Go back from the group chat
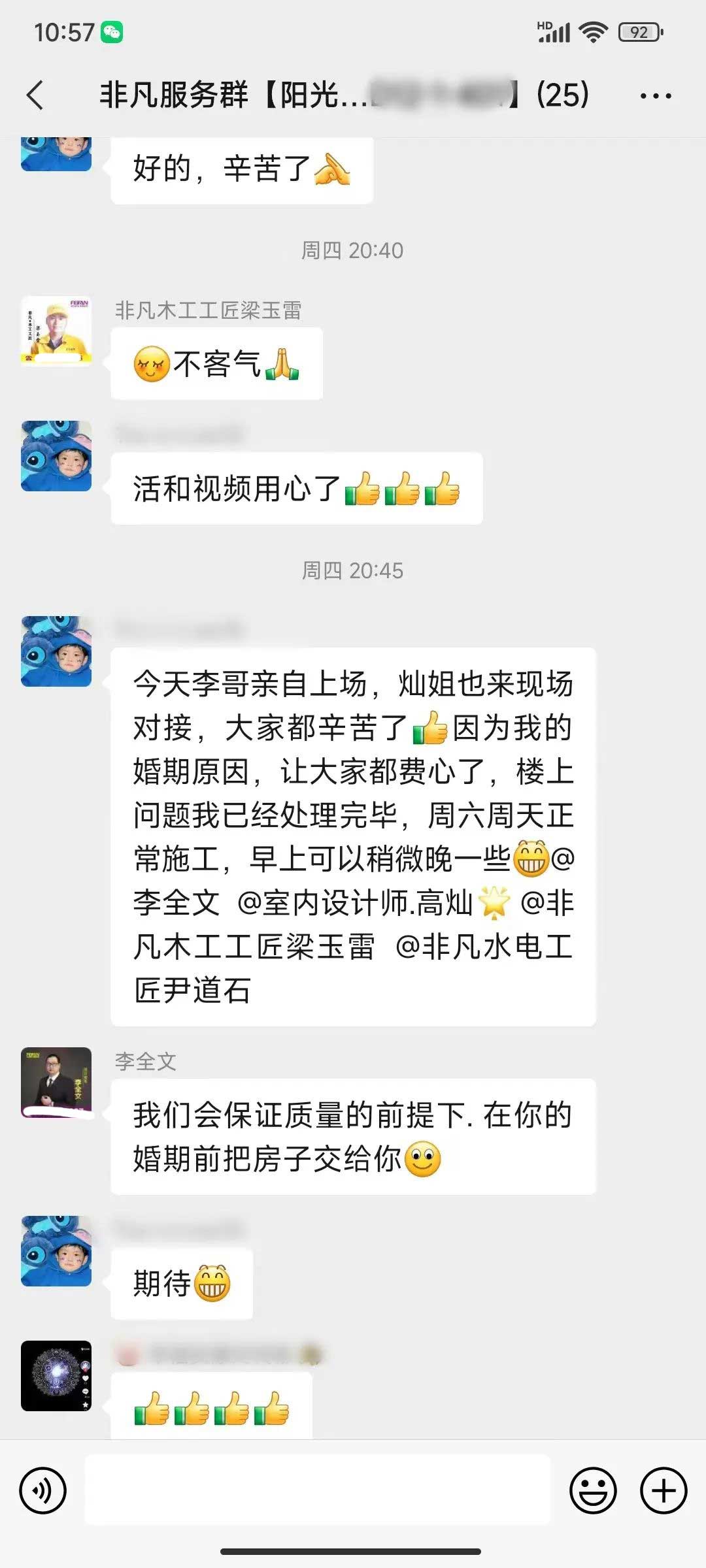 (x=36, y=95)
